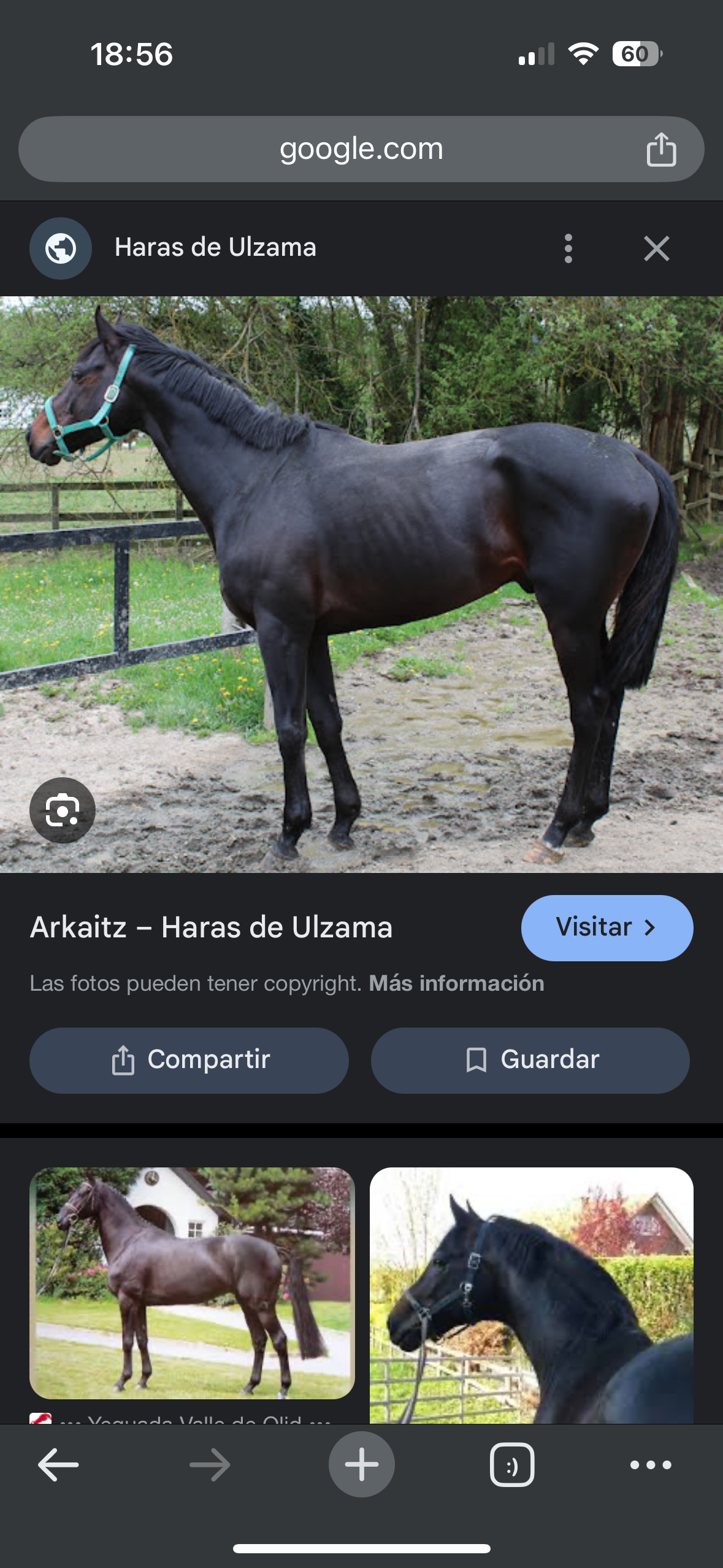The height and width of the screenshot is (1568, 723).
Task: Search this image with Google Lens
Action: coord(63,810)
